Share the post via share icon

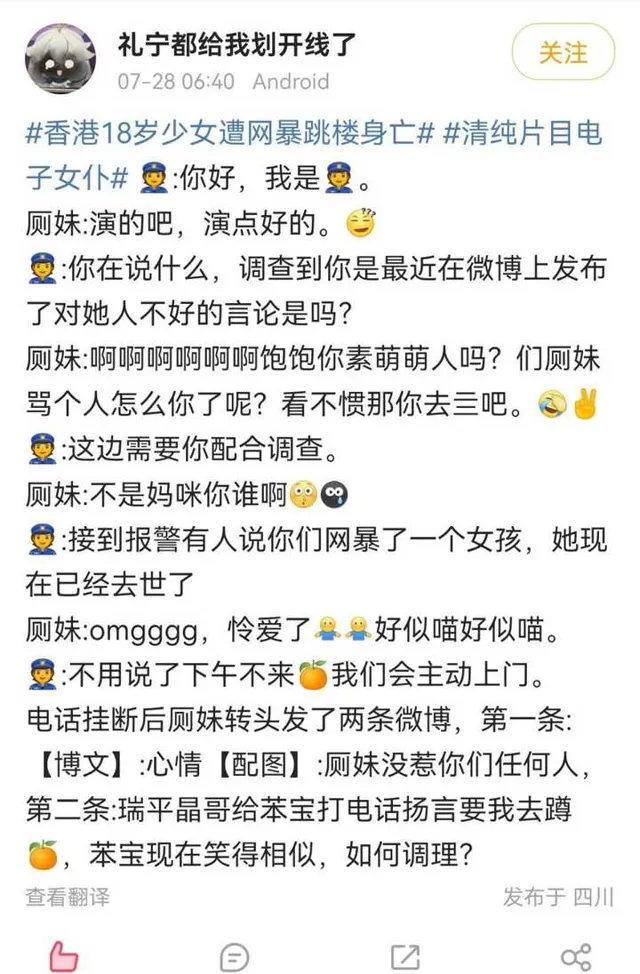pos(576,955)
